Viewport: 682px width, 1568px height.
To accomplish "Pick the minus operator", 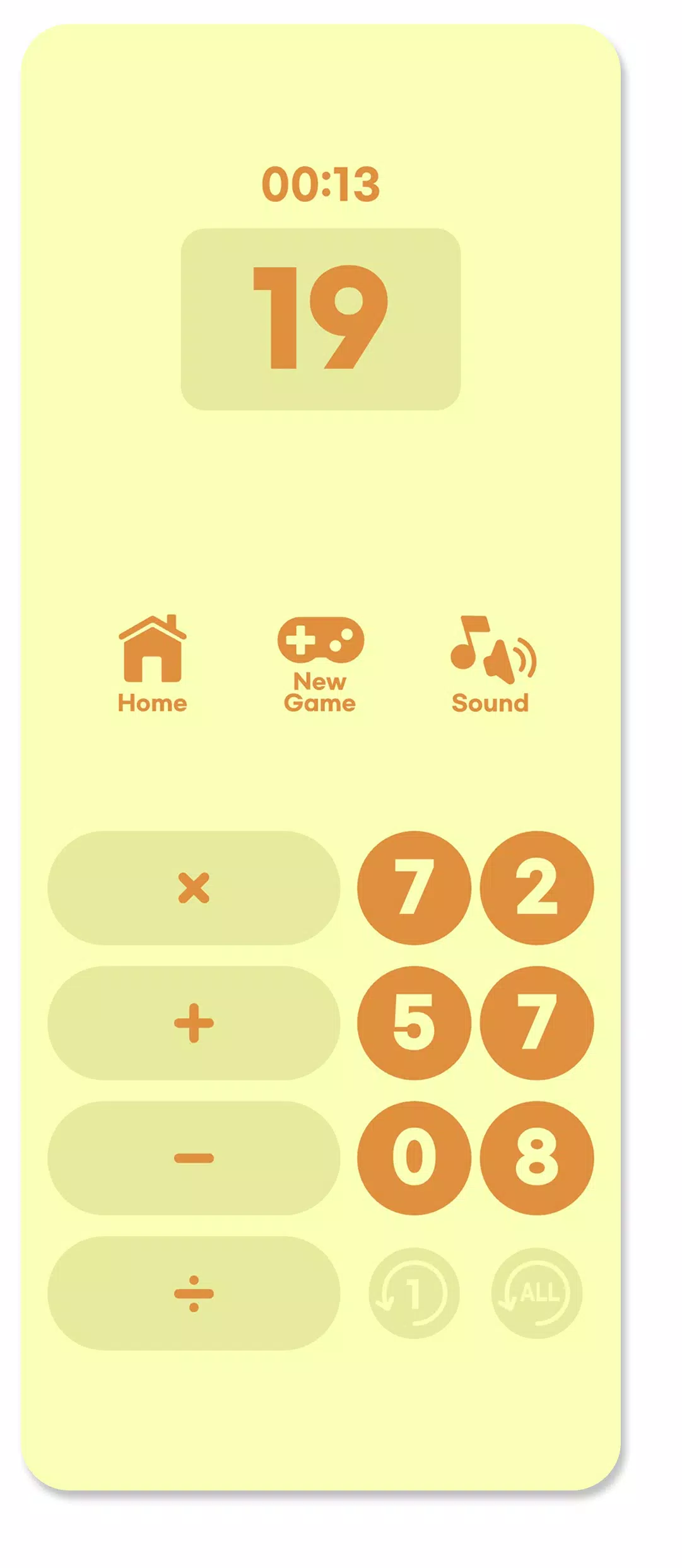I will pos(194,1157).
